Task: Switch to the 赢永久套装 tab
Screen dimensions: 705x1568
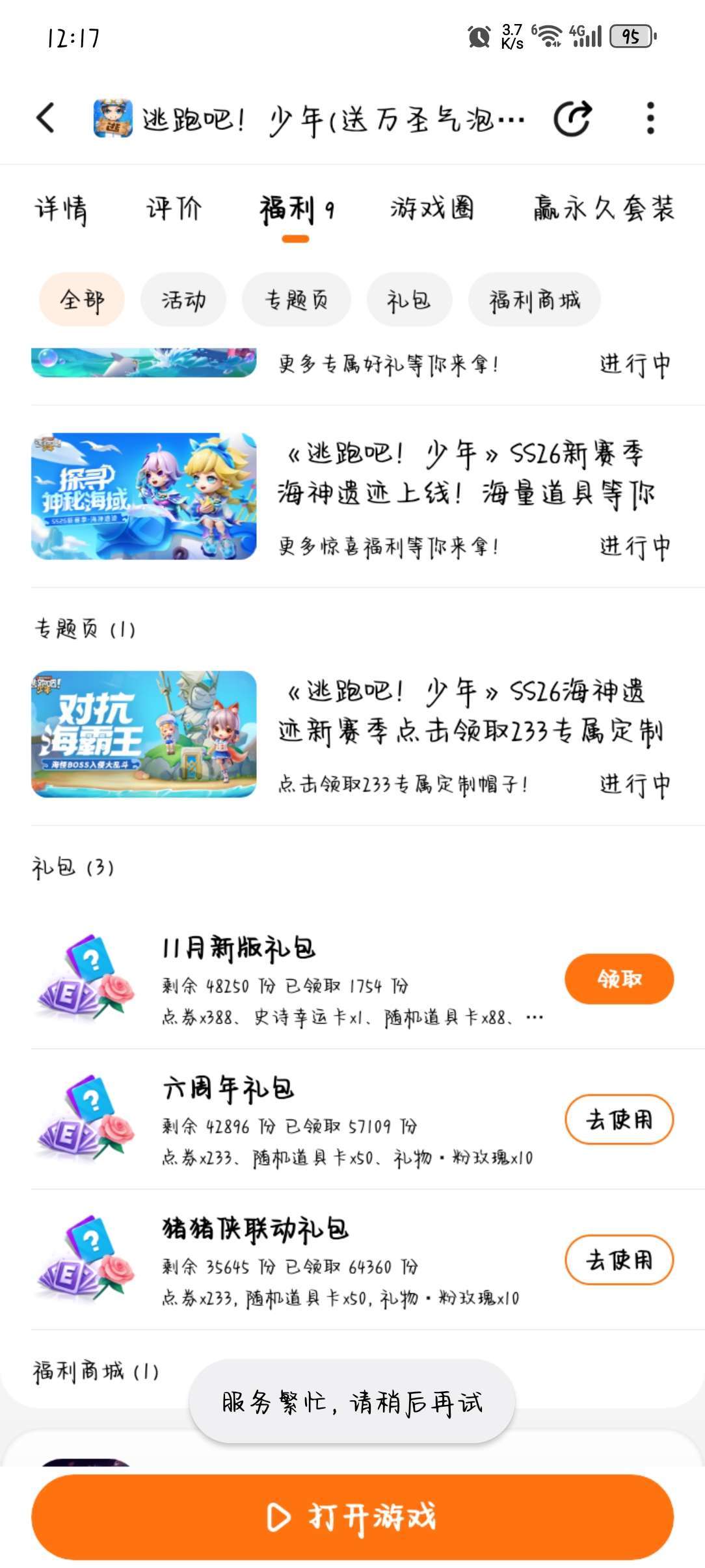Action: pos(604,209)
